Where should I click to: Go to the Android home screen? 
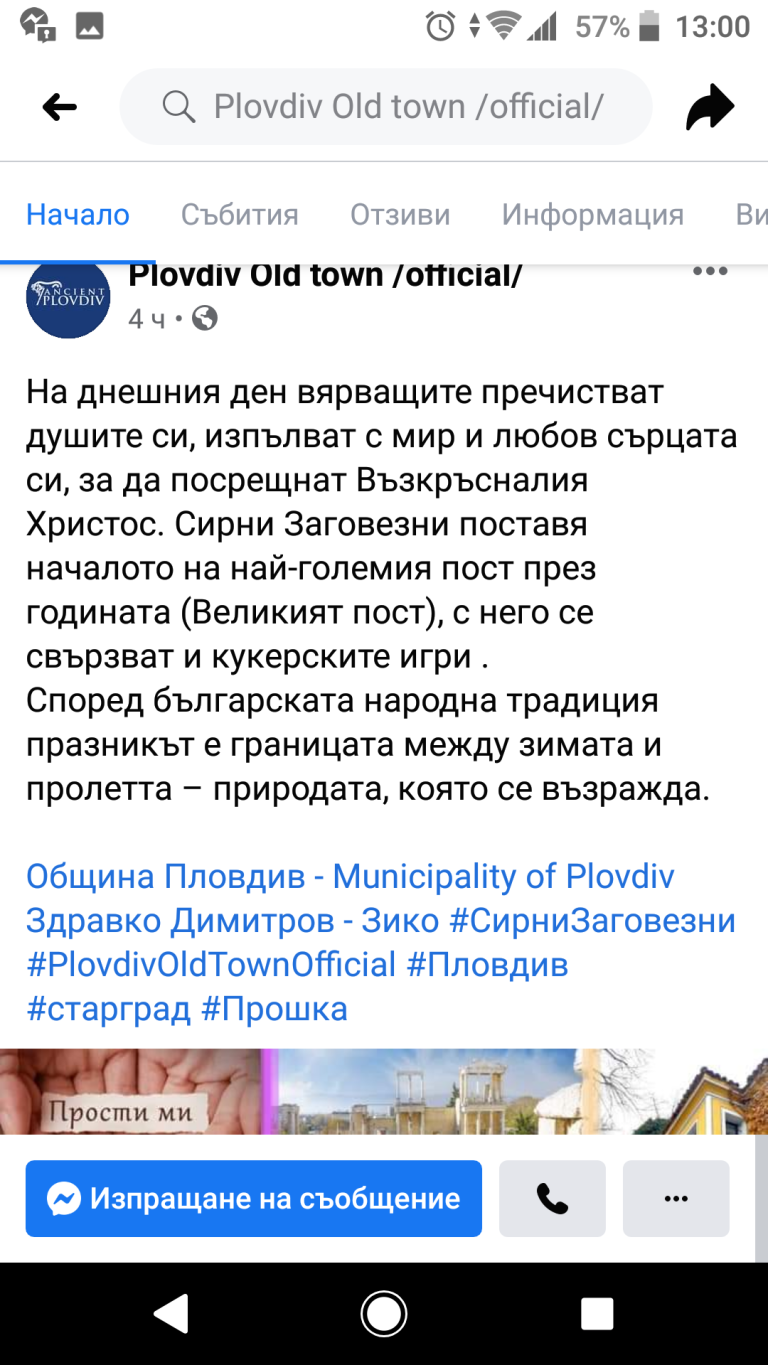click(384, 1314)
